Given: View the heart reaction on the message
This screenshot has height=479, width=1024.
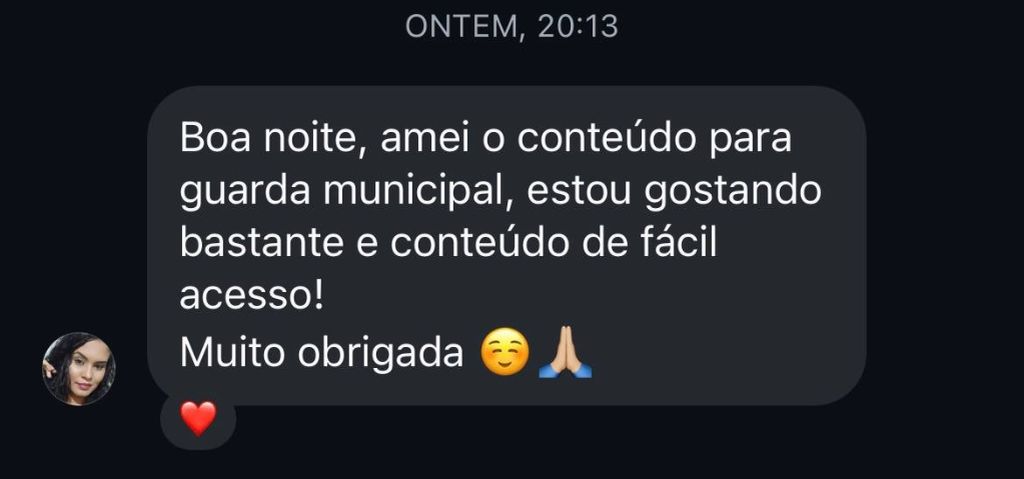Looking at the screenshot, I should coord(198,419).
